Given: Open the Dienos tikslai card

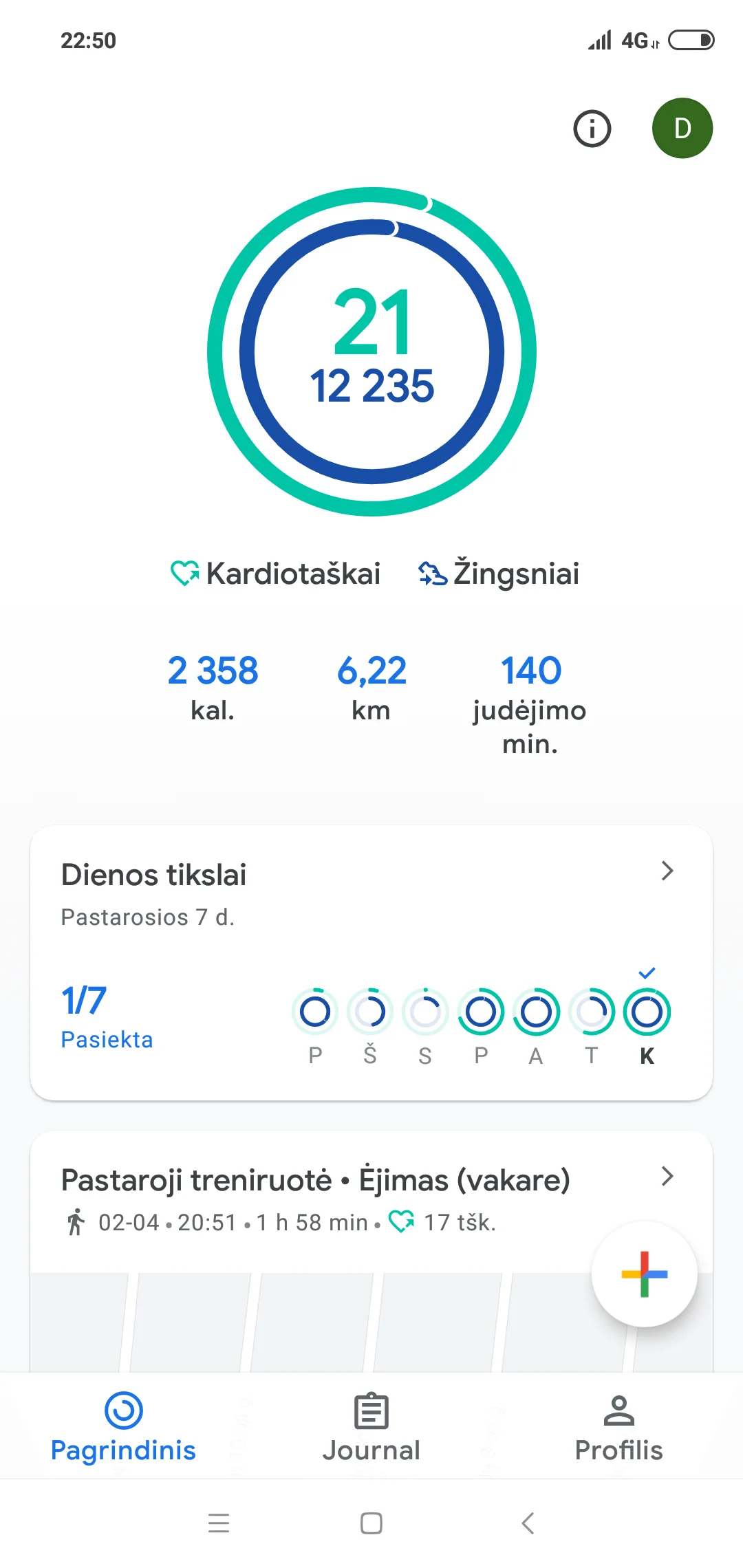Looking at the screenshot, I should point(371,961).
